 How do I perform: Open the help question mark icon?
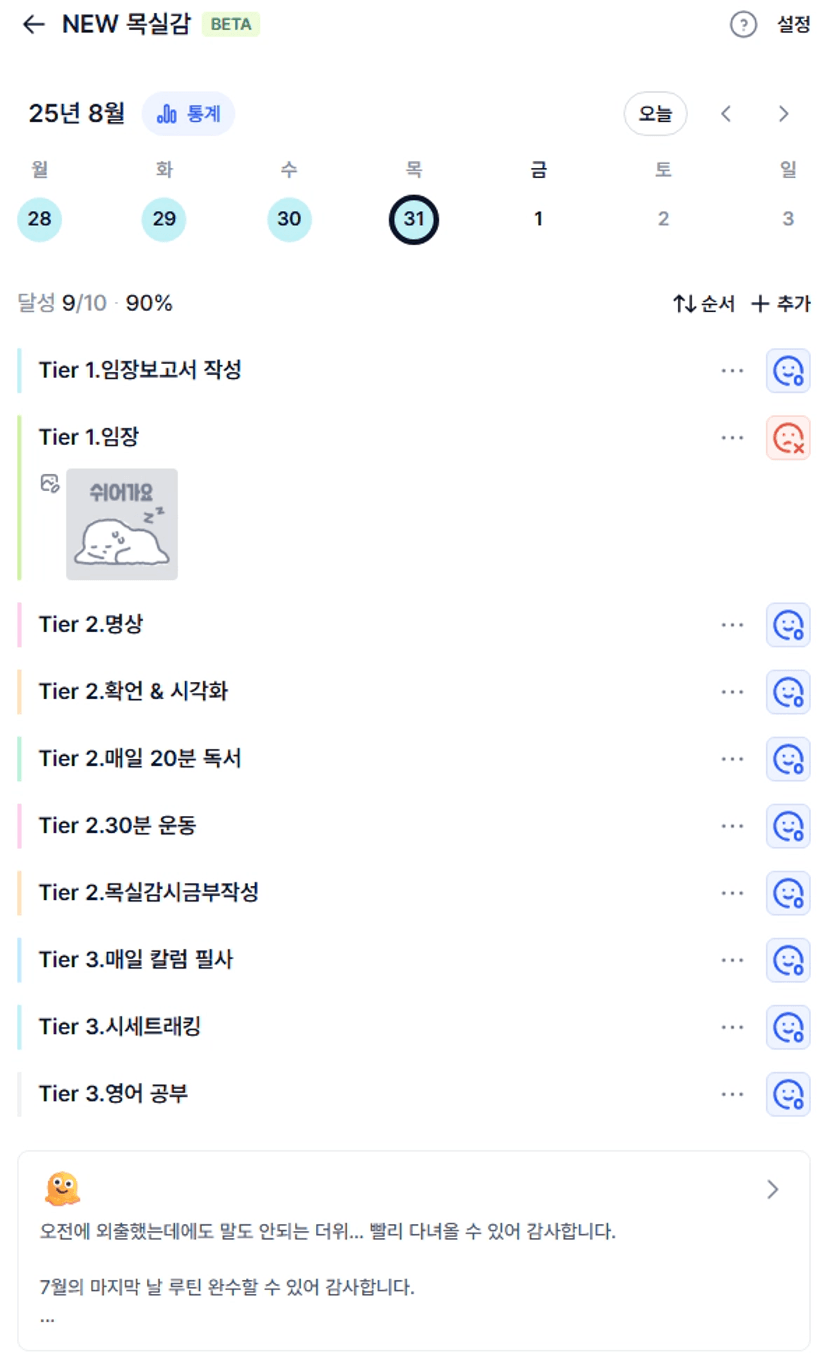pos(743,25)
